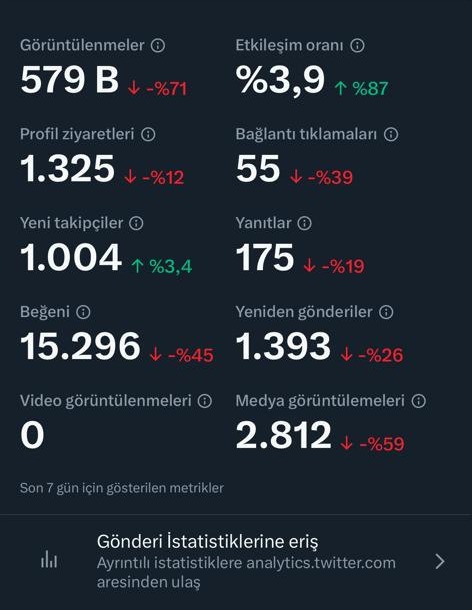The image size is (472, 610).
Task: Tap info icon for Video görüntülenmeleri
Action: [x=205, y=401]
